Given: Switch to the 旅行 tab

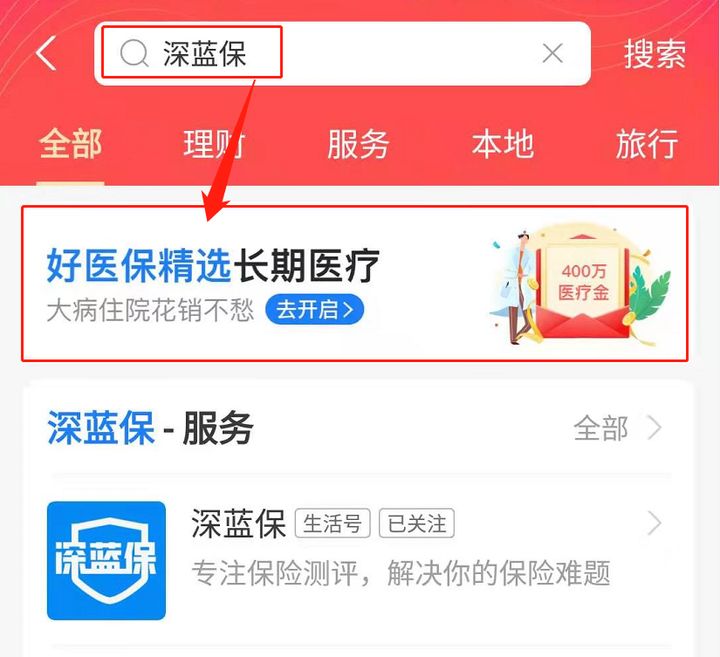Looking at the screenshot, I should tap(647, 144).
